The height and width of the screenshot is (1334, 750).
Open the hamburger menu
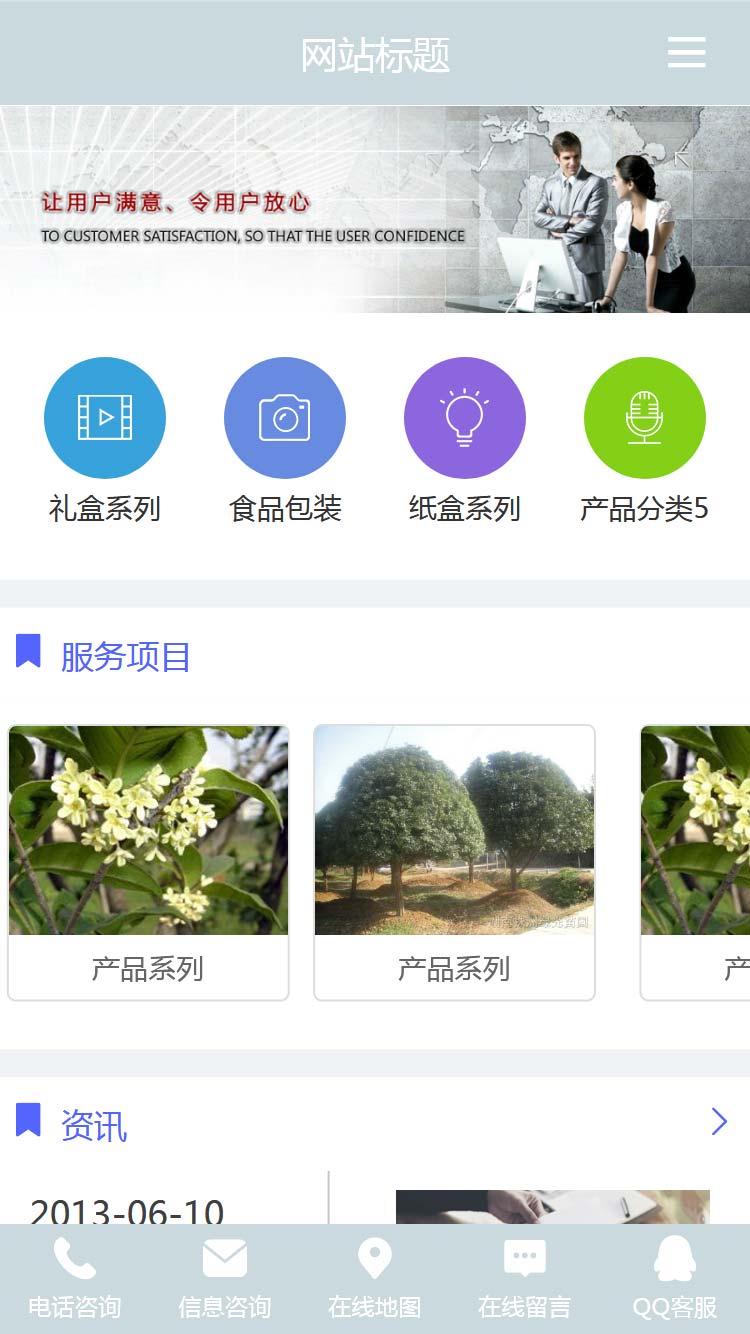click(686, 53)
